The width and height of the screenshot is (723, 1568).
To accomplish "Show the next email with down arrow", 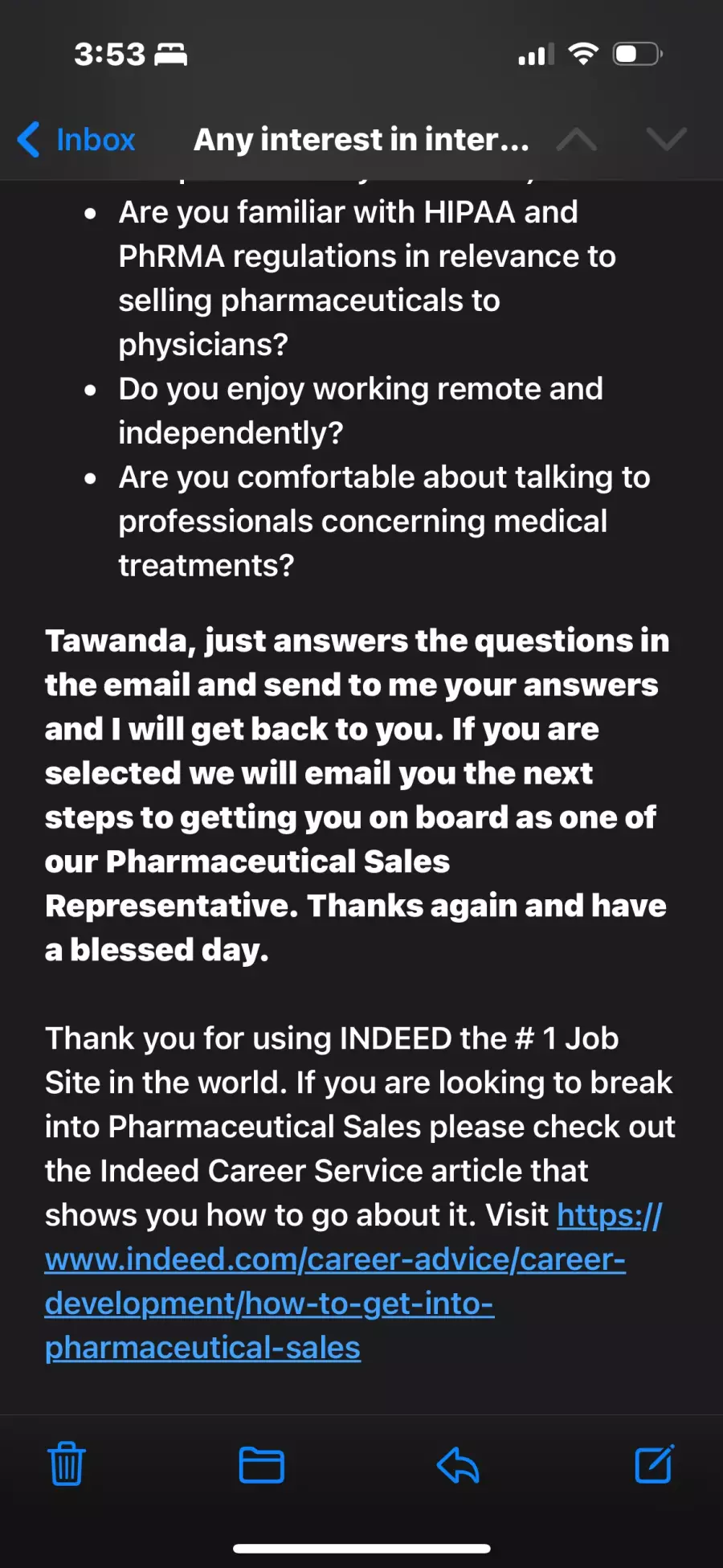I will click(x=667, y=140).
